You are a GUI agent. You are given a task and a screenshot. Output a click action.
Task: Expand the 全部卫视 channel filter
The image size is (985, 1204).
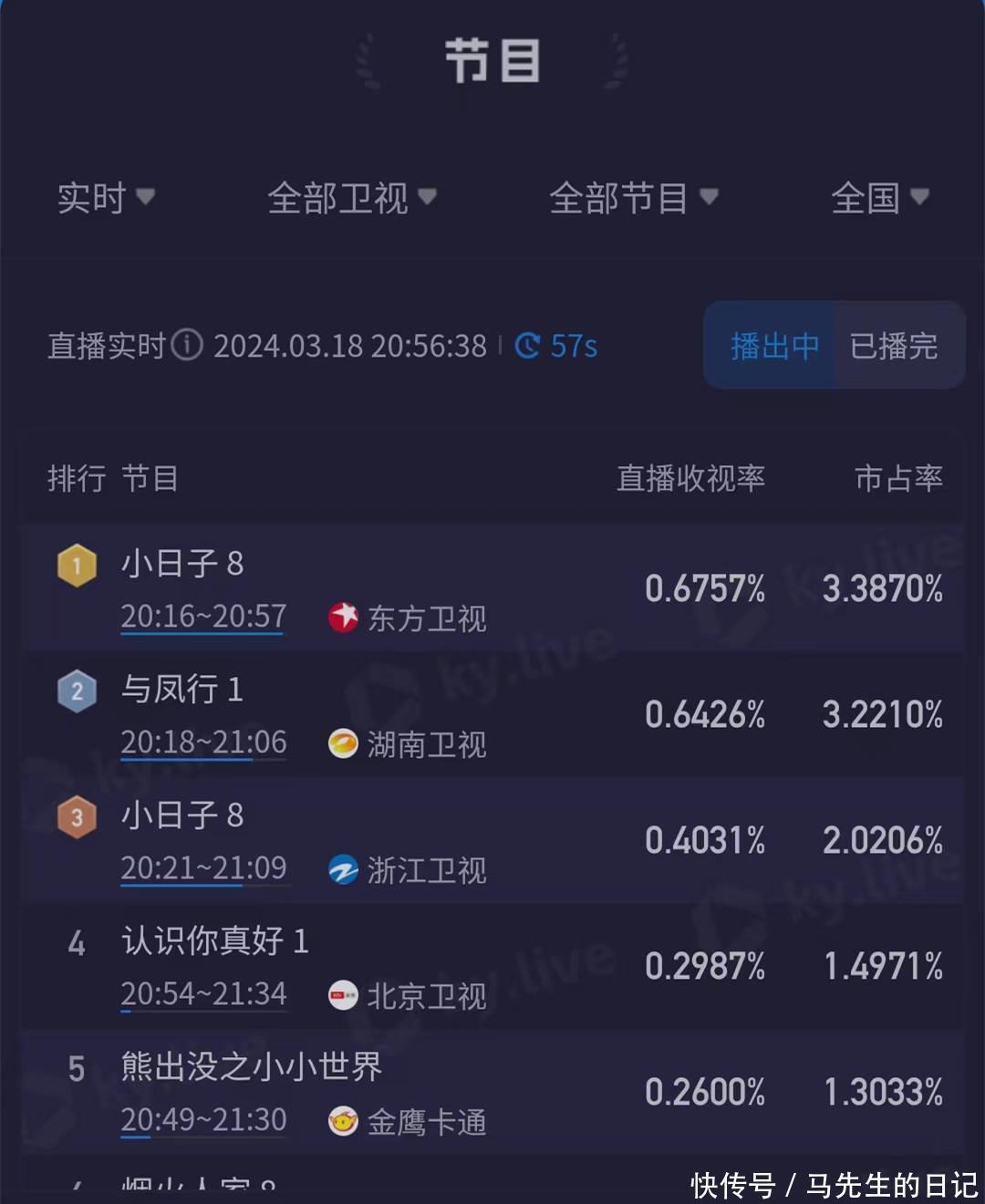pyautogui.click(x=351, y=198)
